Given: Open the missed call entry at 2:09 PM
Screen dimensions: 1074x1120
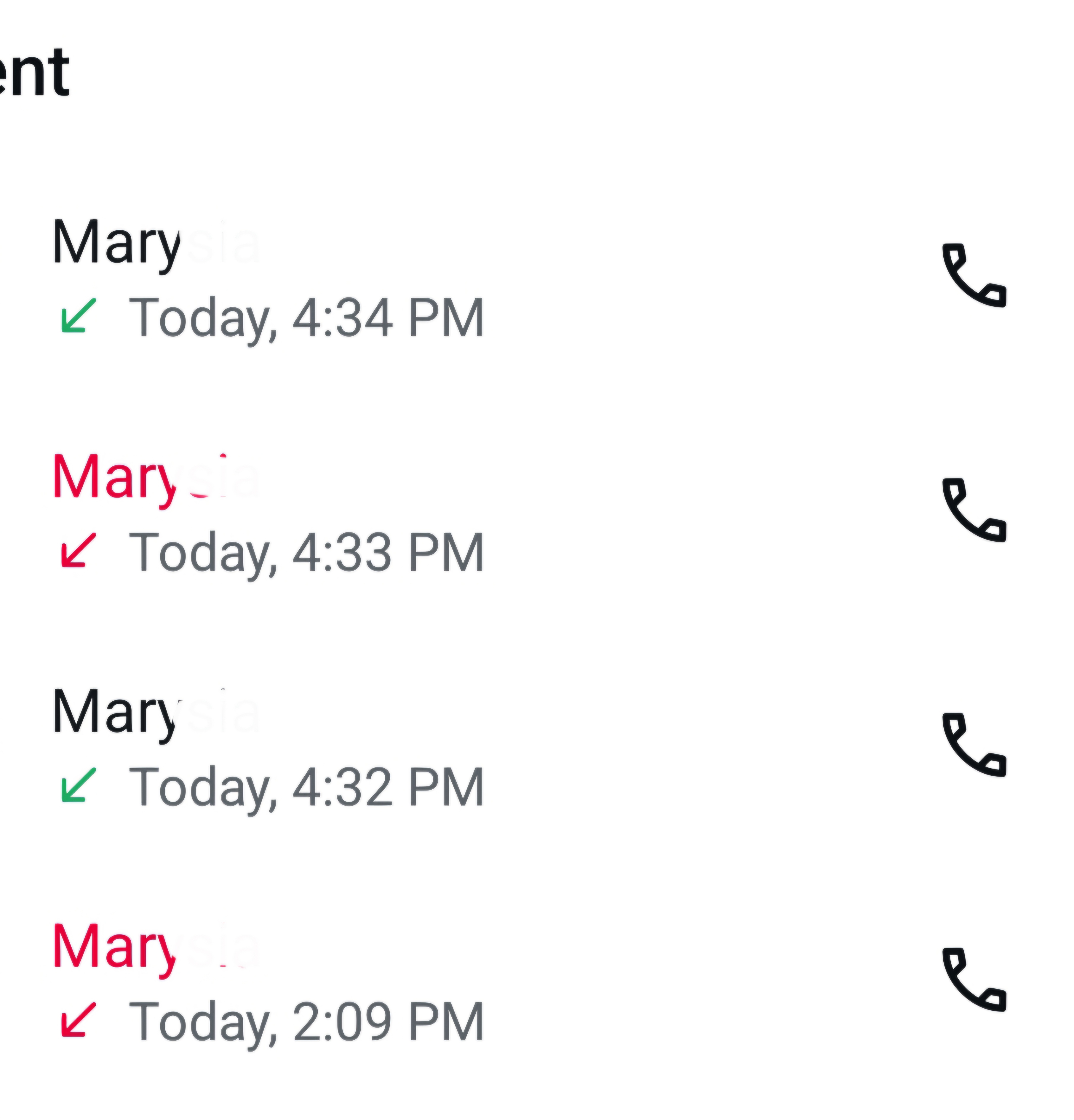Looking at the screenshot, I should 306,1021.
